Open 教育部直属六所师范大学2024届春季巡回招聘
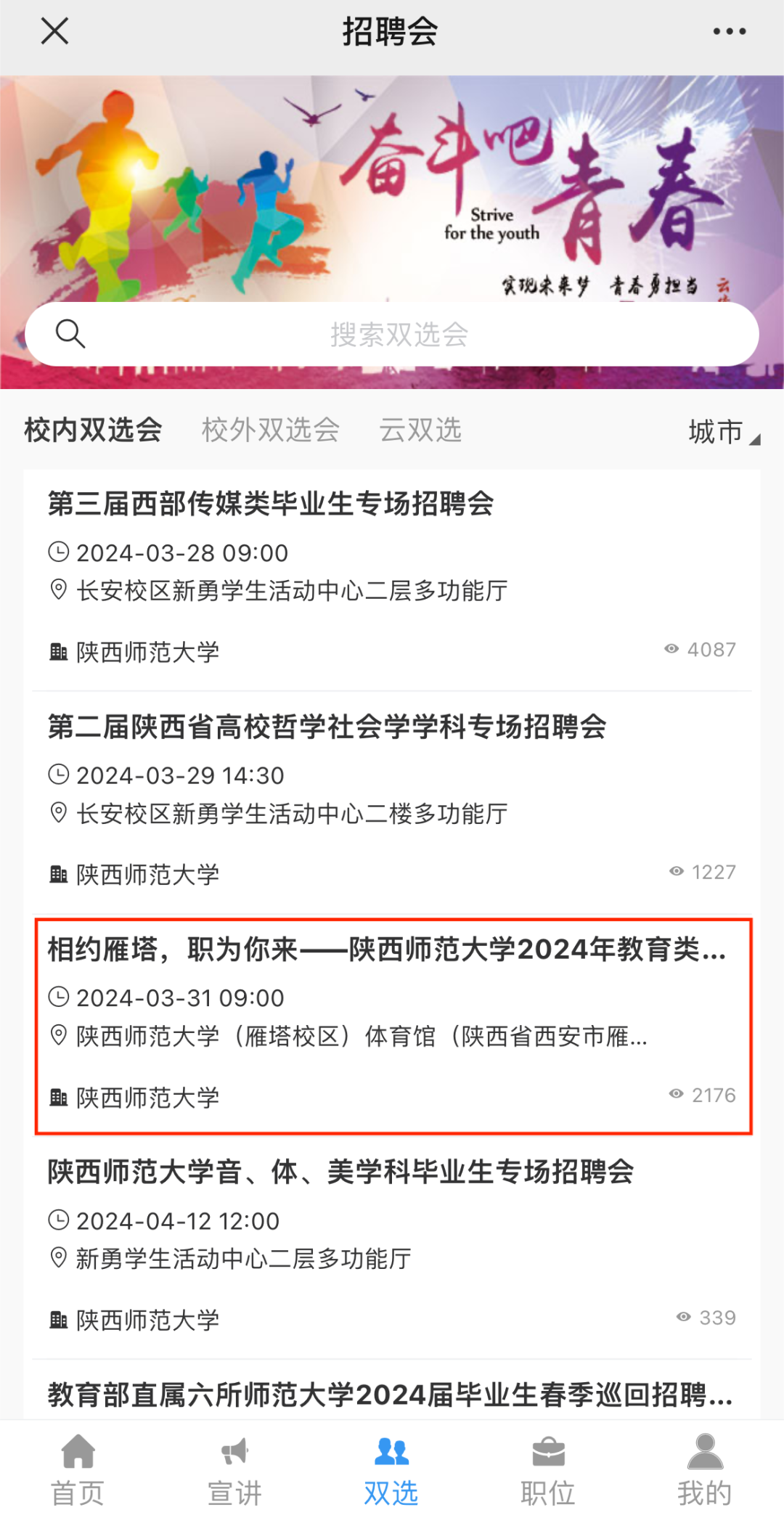Viewport: 784px width, 1539px height. (x=390, y=1395)
